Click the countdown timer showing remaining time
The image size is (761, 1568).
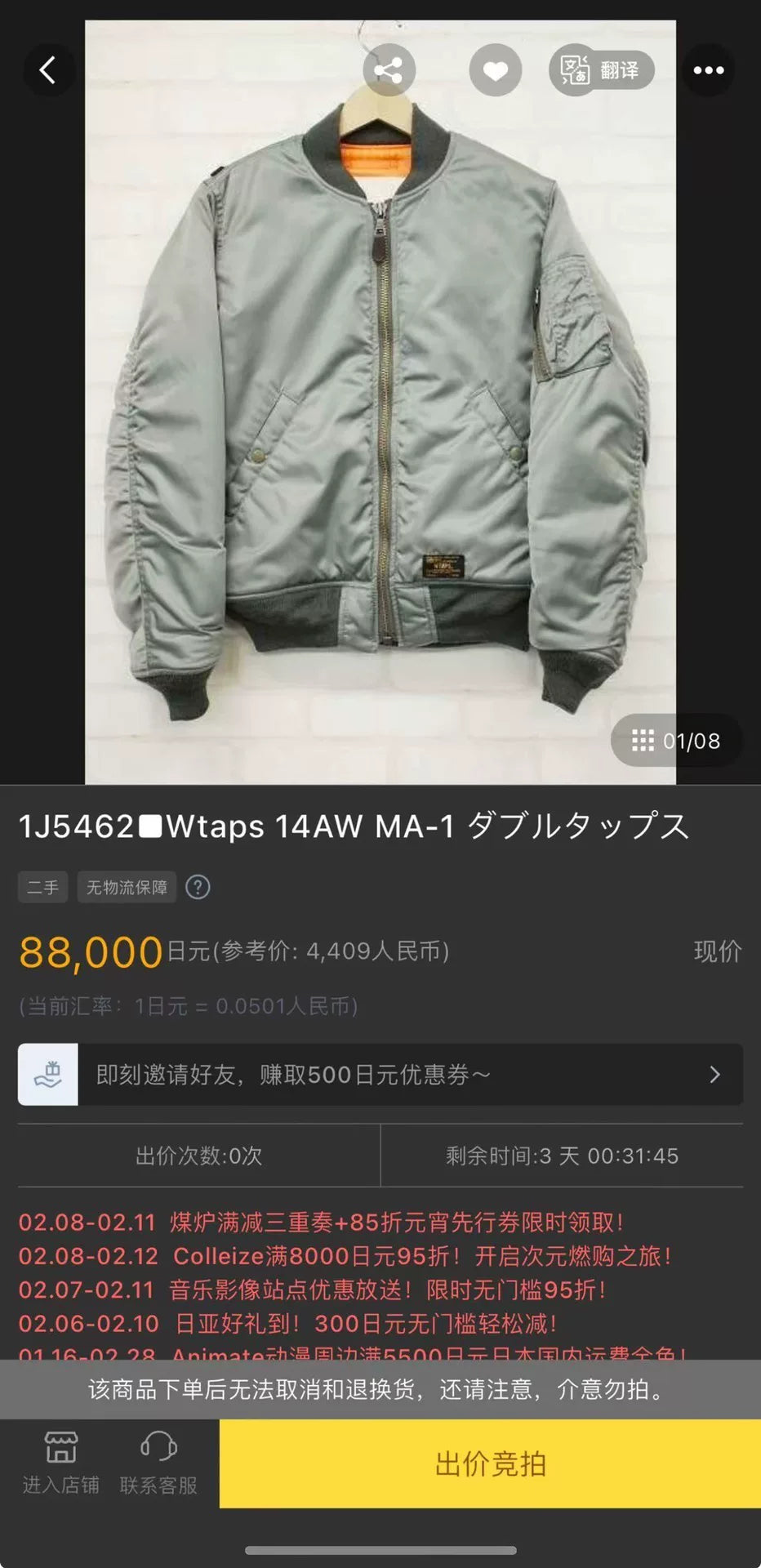(x=563, y=1156)
